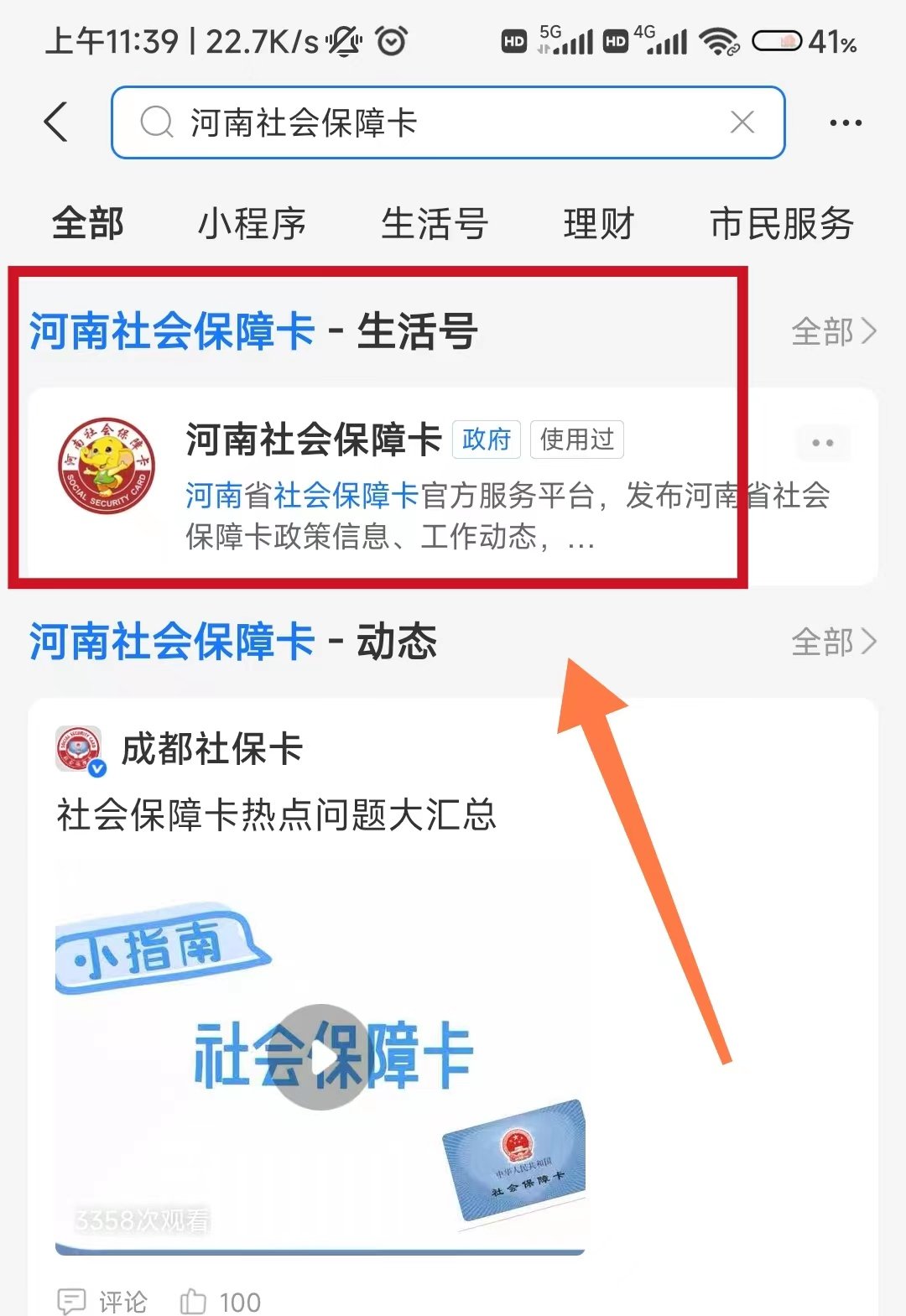View all 动态 results via 全部
This screenshot has width=906, height=1316.
tap(833, 642)
